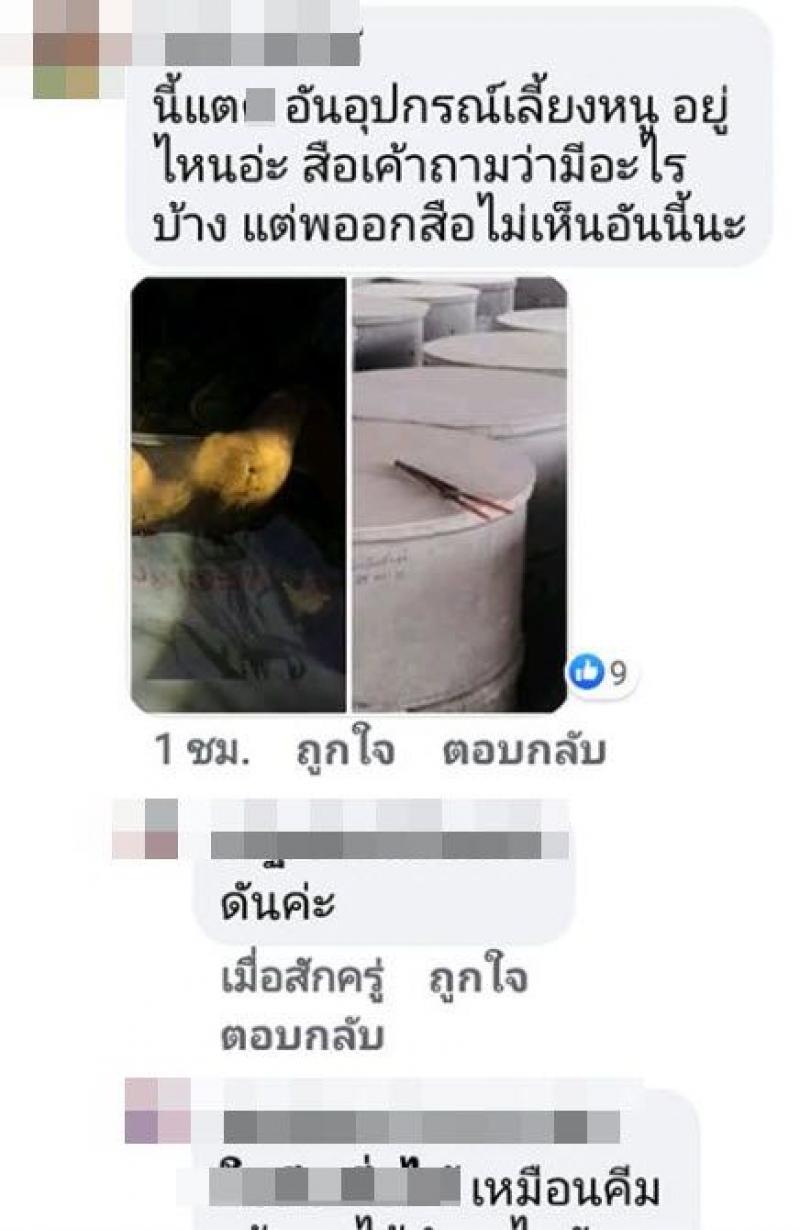Screen dimensions: 800x1230
Task: Like the ดันค่ะ reply
Action: (477, 980)
